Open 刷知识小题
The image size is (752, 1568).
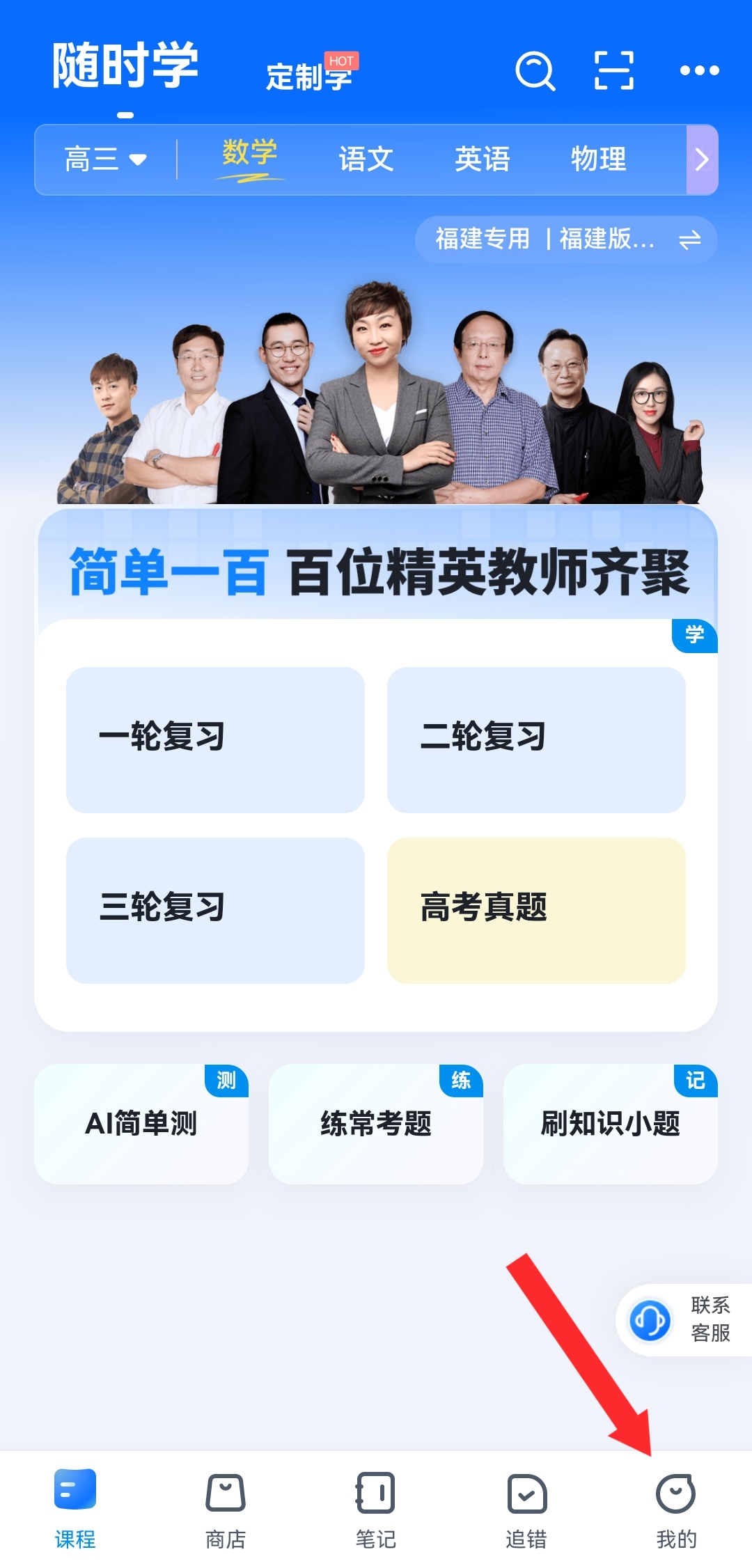[611, 1123]
